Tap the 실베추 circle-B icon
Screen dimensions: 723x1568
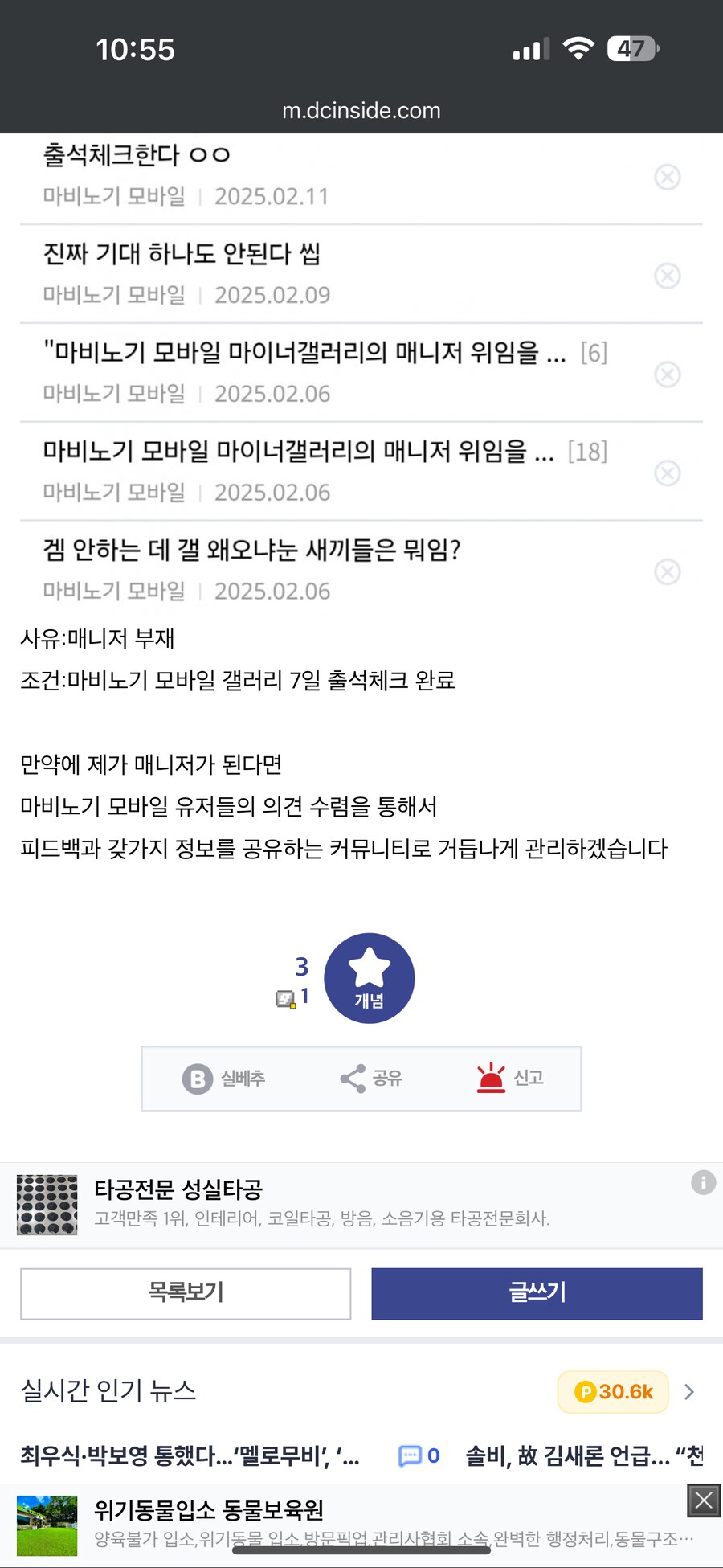(x=196, y=1079)
